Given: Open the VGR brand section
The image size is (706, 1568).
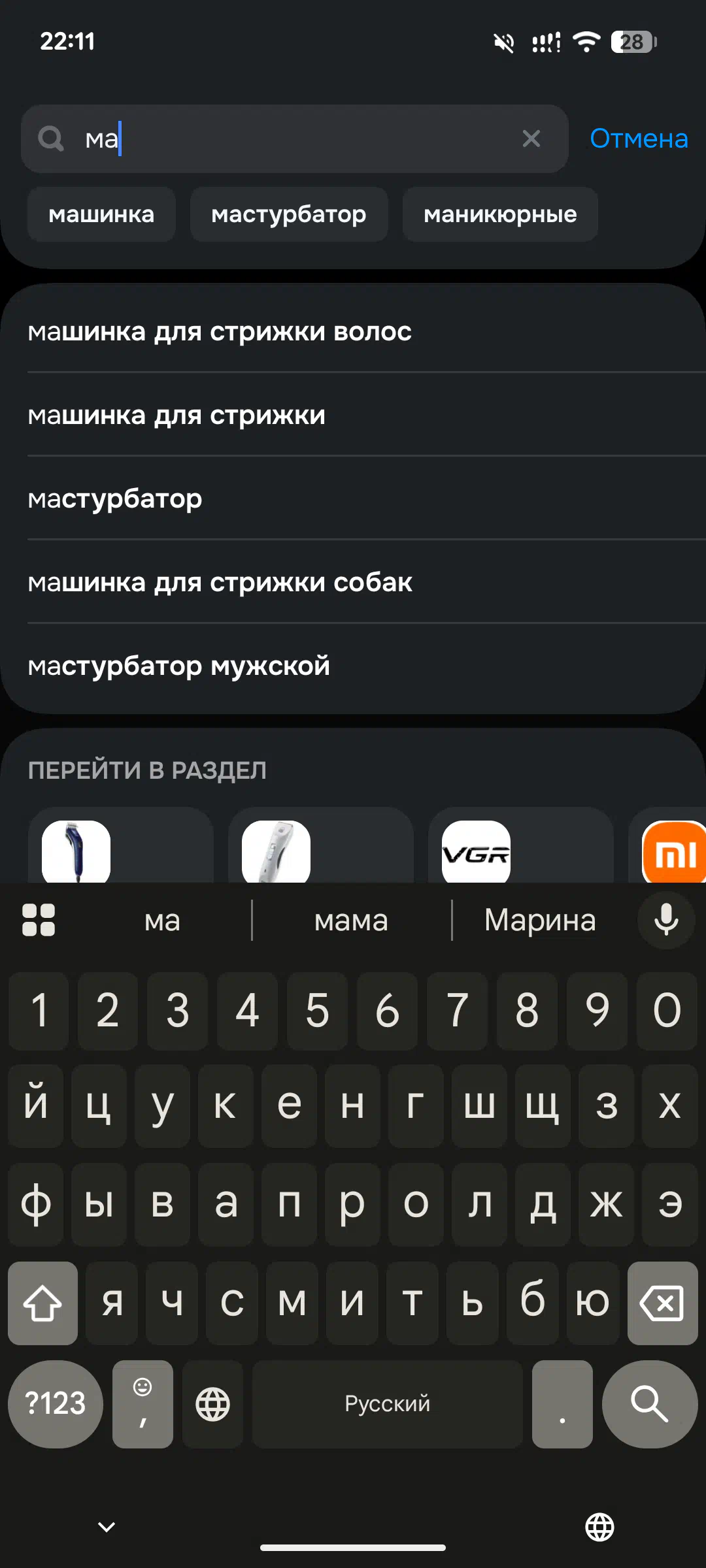Looking at the screenshot, I should pyautogui.click(x=520, y=845).
